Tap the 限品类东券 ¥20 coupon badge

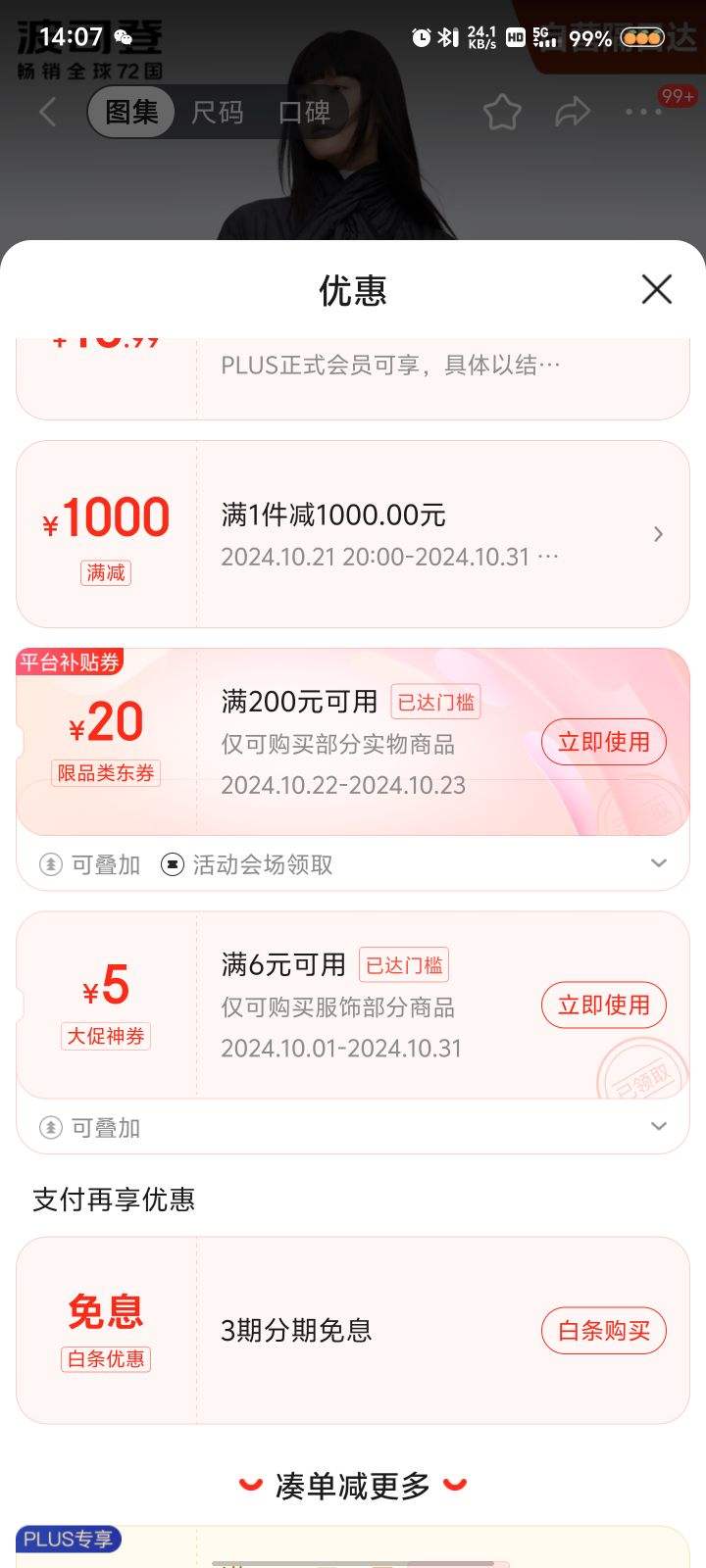tap(106, 773)
